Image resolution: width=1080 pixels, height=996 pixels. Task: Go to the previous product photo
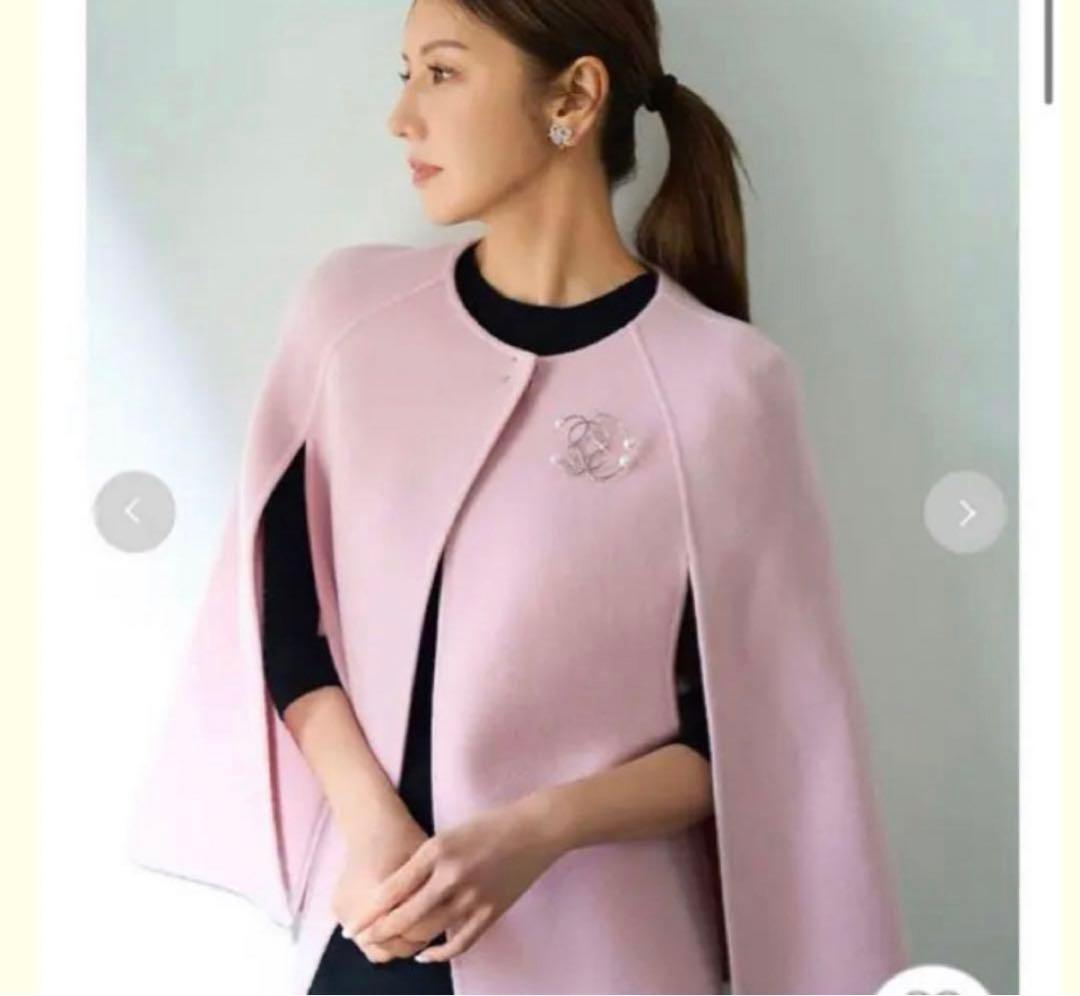tap(134, 512)
